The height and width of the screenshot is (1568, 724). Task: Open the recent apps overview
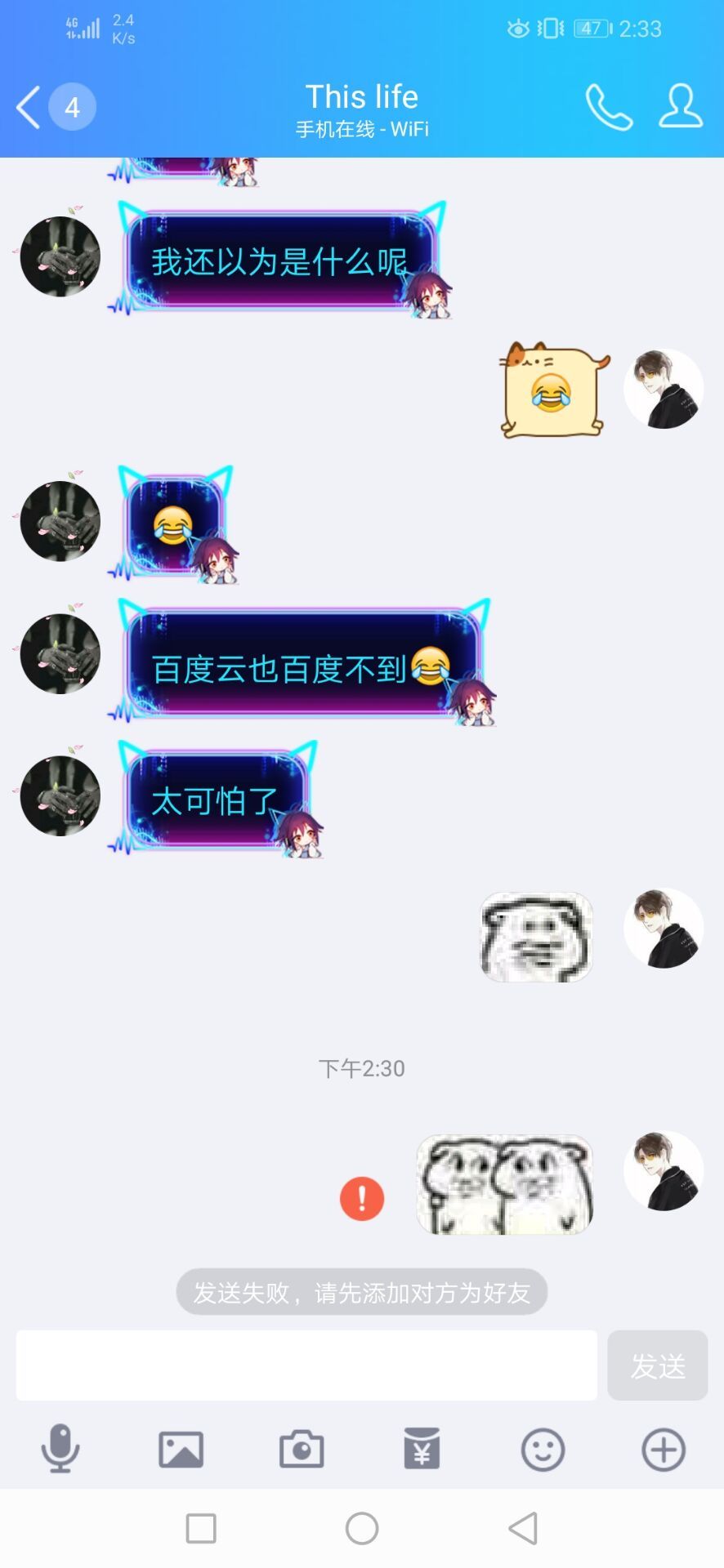(201, 1528)
